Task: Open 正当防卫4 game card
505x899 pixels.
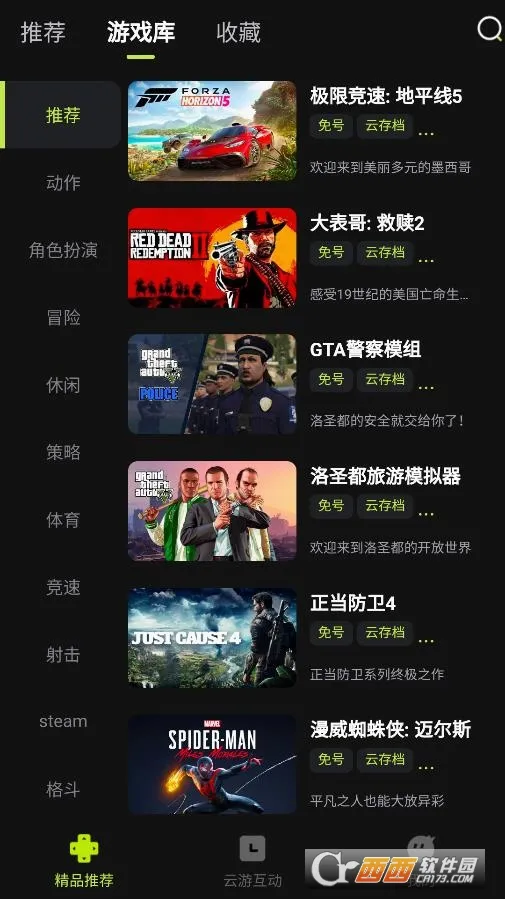Action: pyautogui.click(x=300, y=638)
